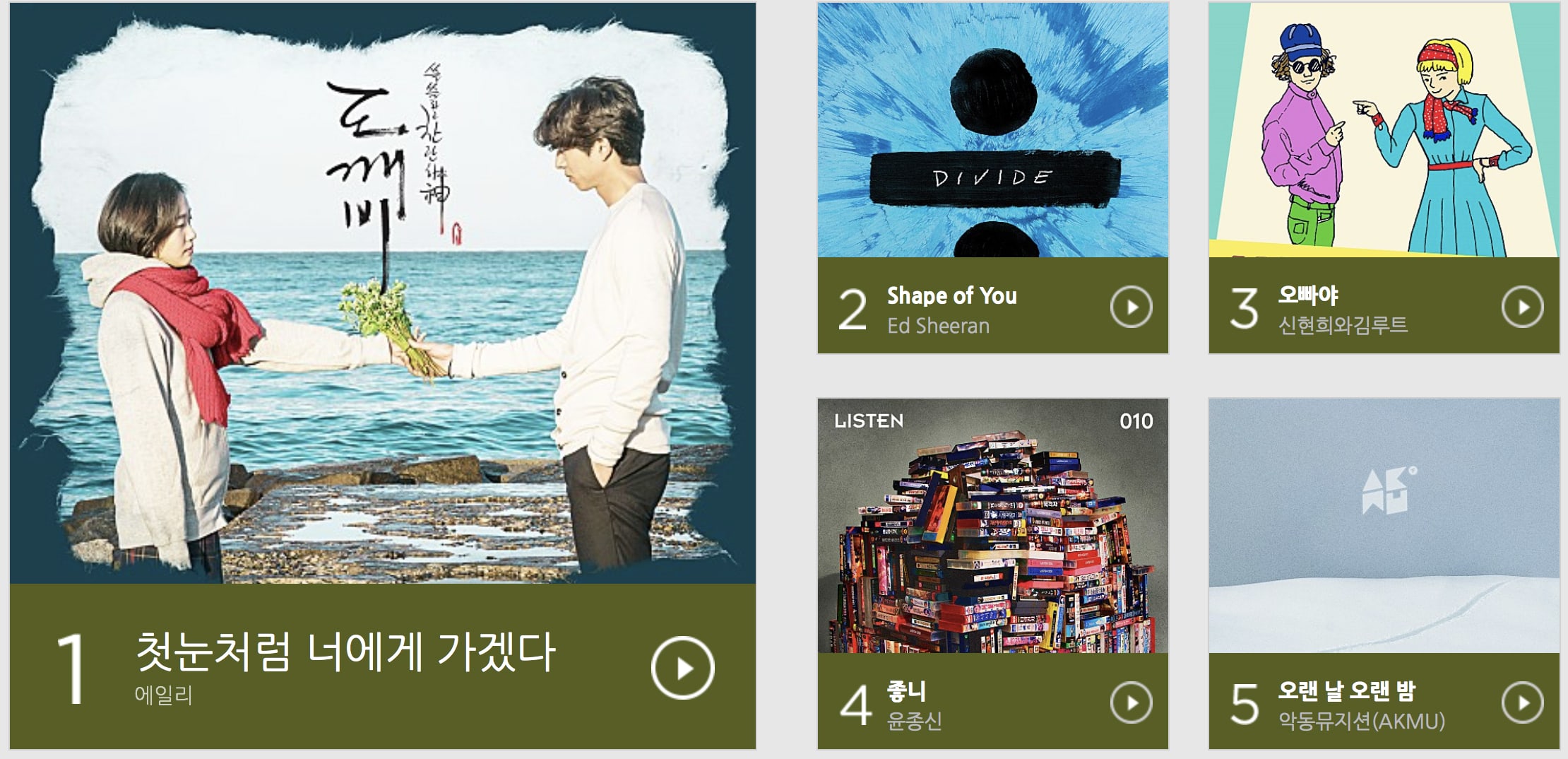1568x759 pixels.
Task: Open the 도깨비 album cover ranked first
Action: pyautogui.click(x=382, y=293)
